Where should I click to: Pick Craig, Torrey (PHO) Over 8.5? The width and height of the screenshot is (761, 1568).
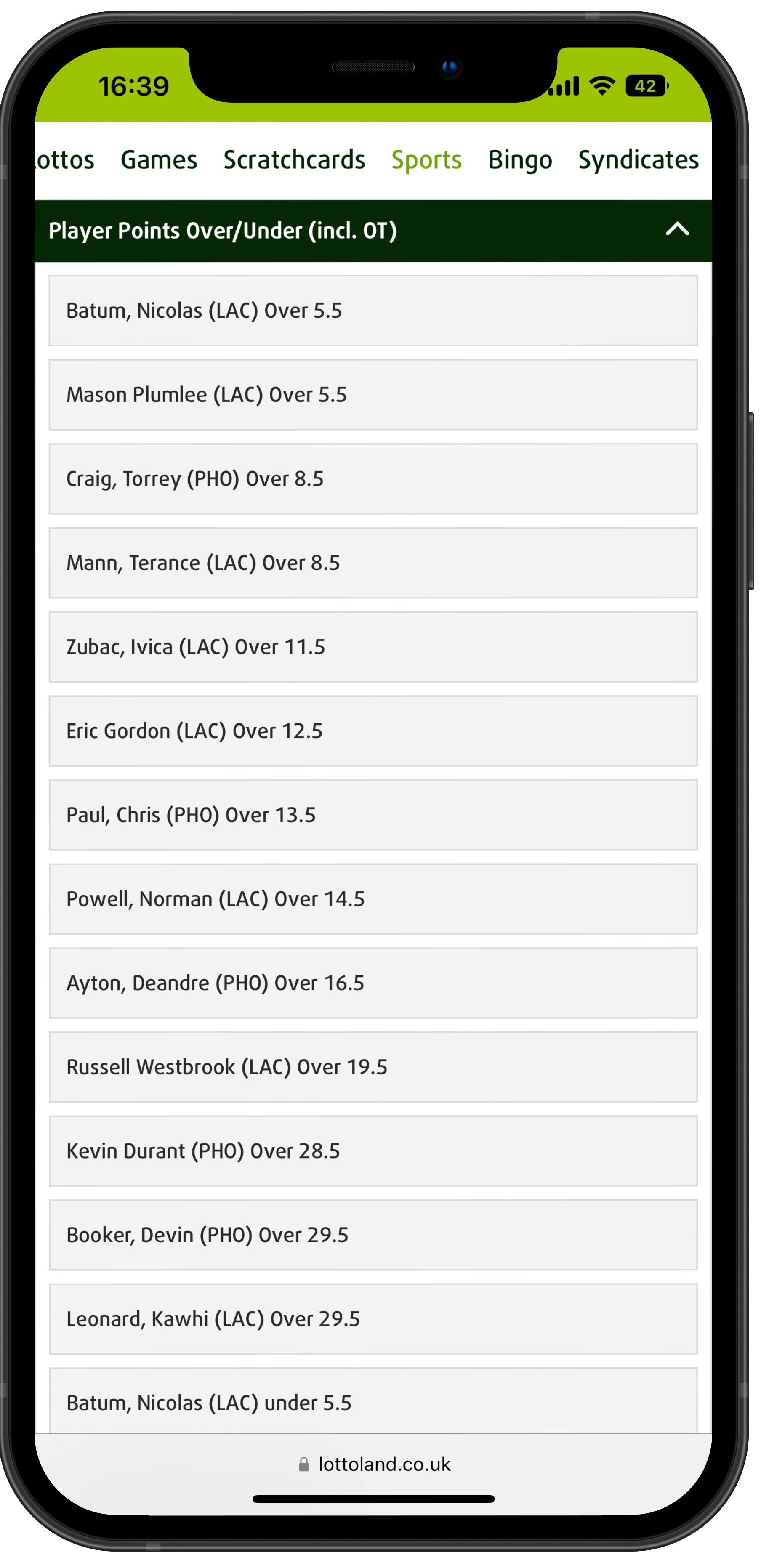pos(373,478)
